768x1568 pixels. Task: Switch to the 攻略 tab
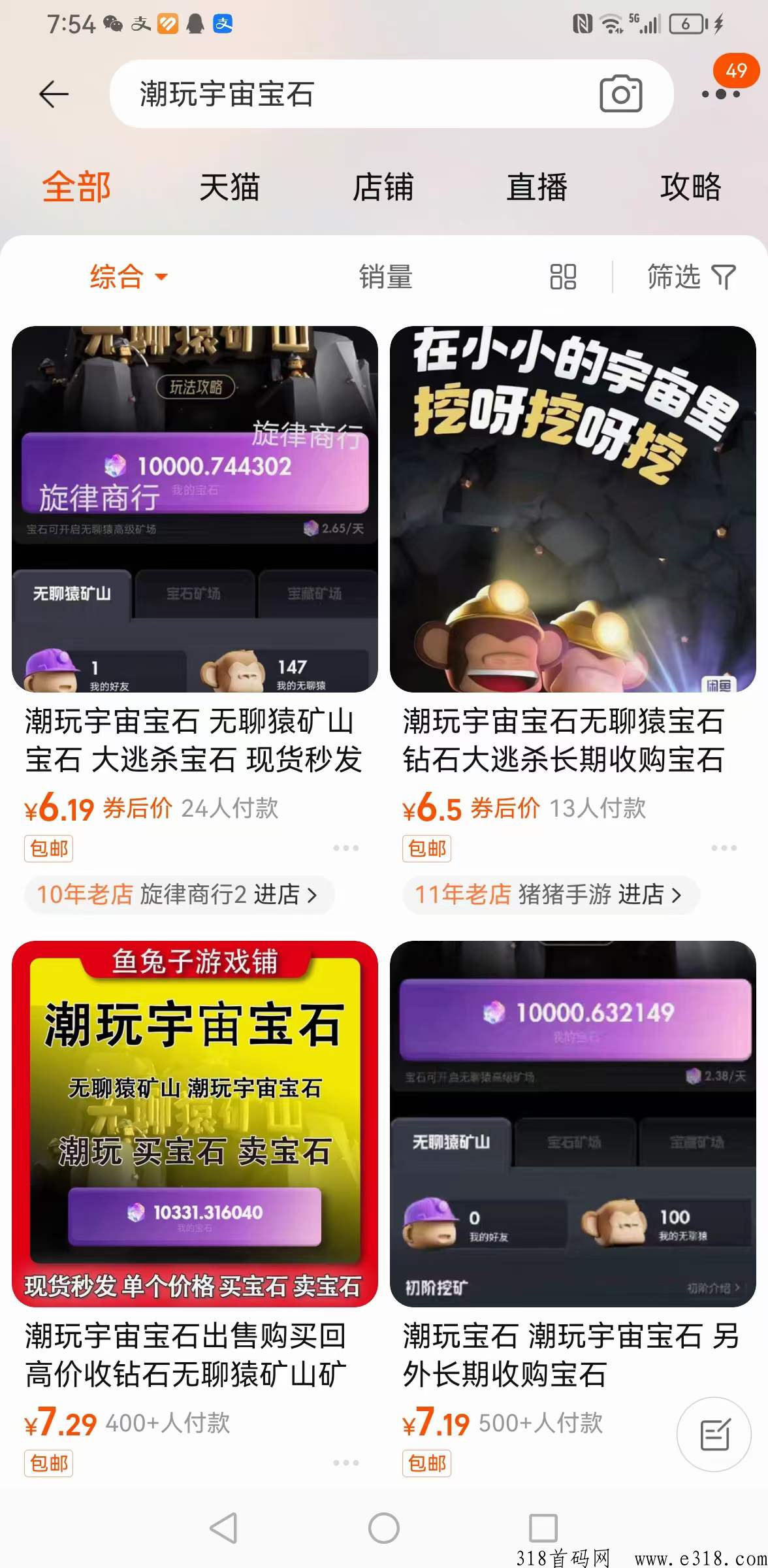point(690,188)
